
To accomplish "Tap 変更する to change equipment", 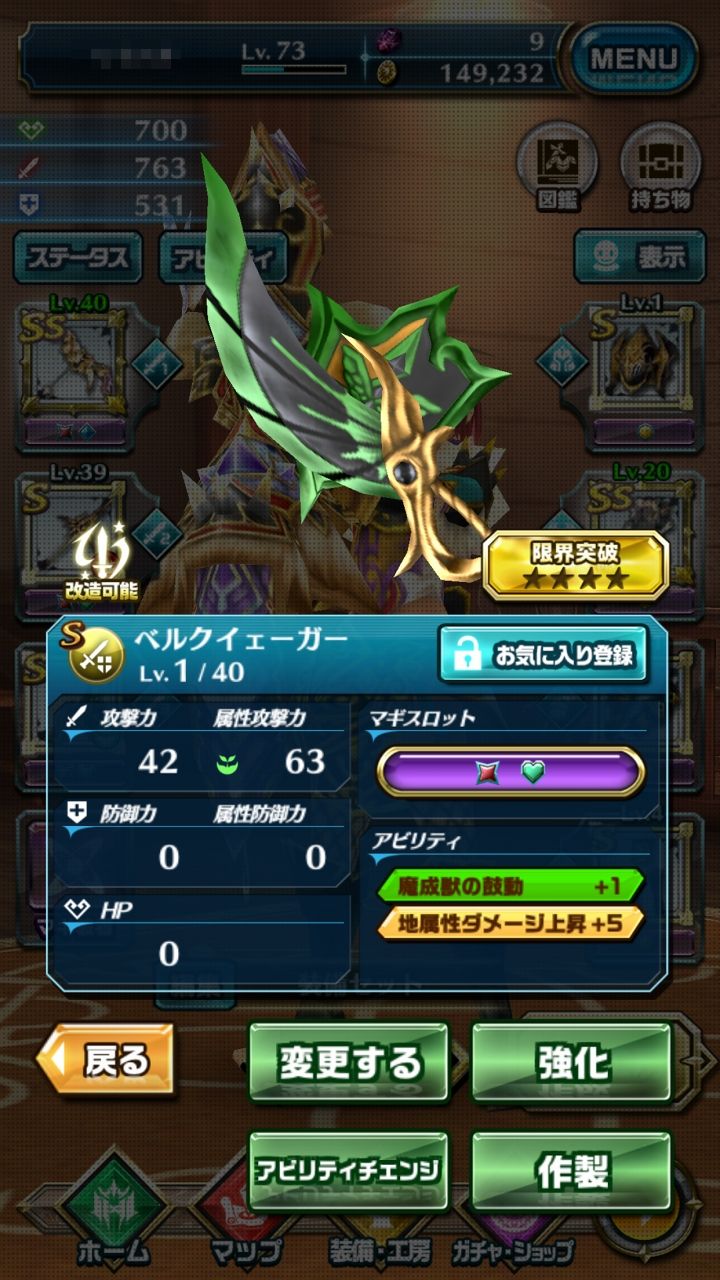I will click(x=349, y=1063).
